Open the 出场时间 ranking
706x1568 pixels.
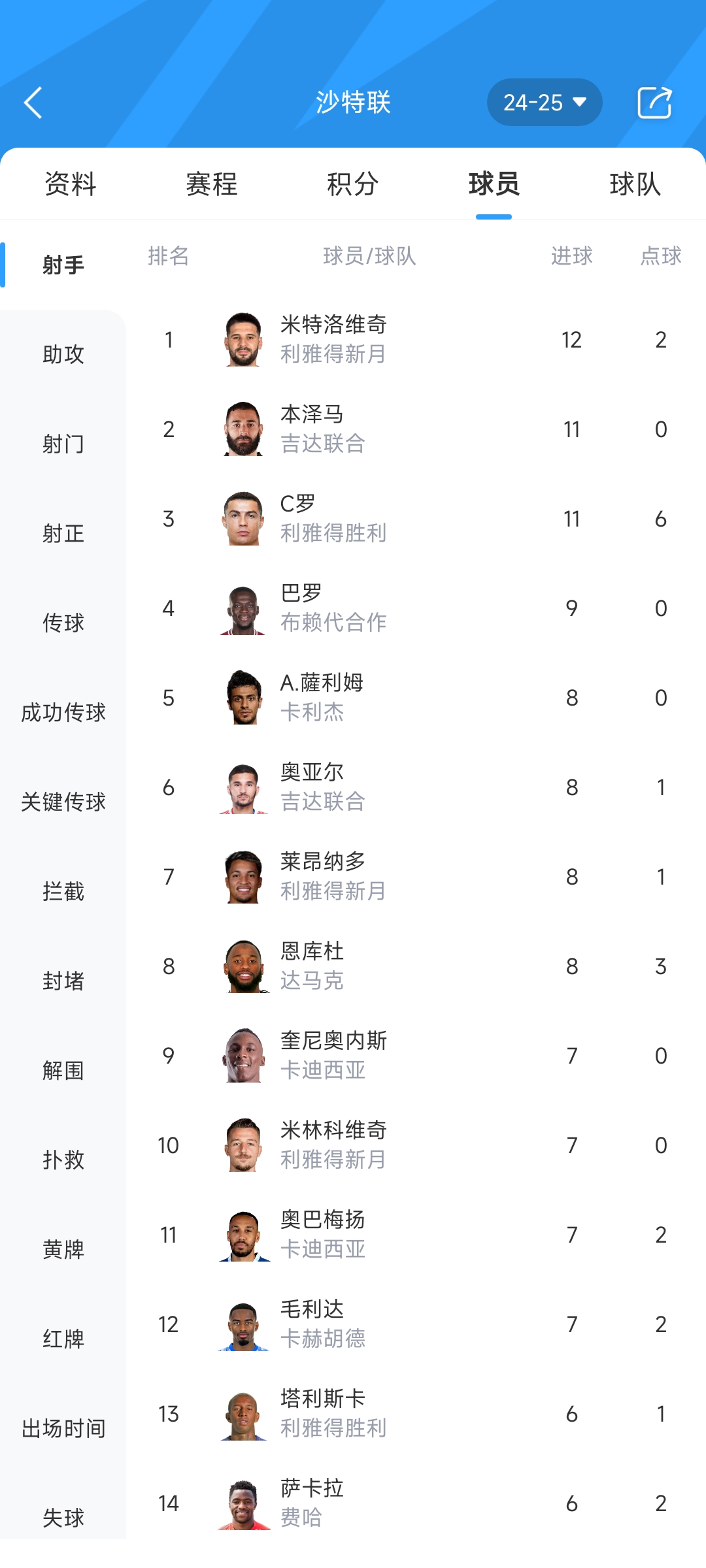(x=63, y=1428)
